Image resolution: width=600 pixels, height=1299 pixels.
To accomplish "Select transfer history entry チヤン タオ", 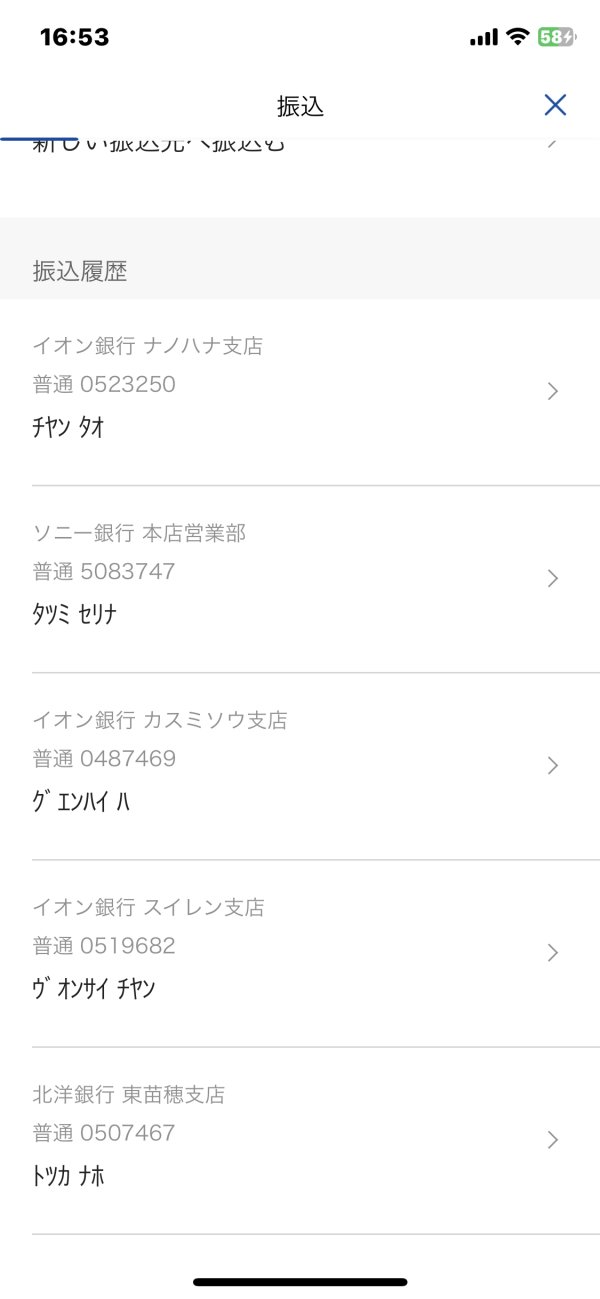I will pos(300,392).
